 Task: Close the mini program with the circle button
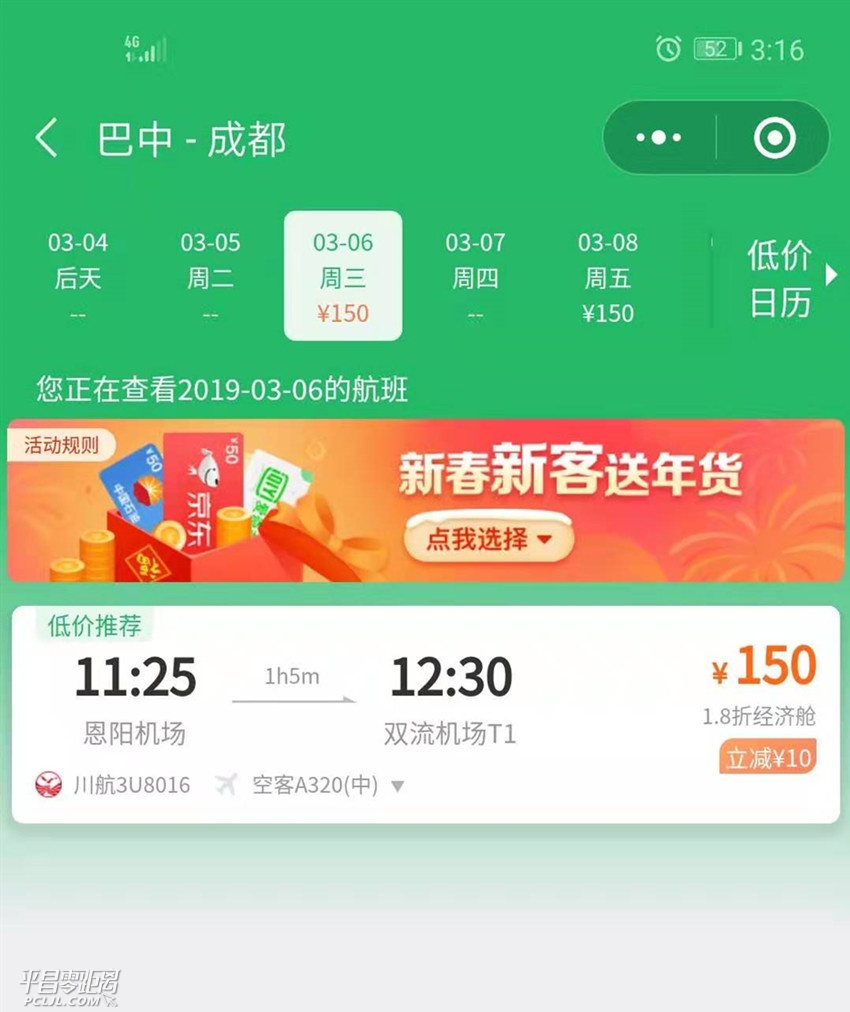pos(774,138)
